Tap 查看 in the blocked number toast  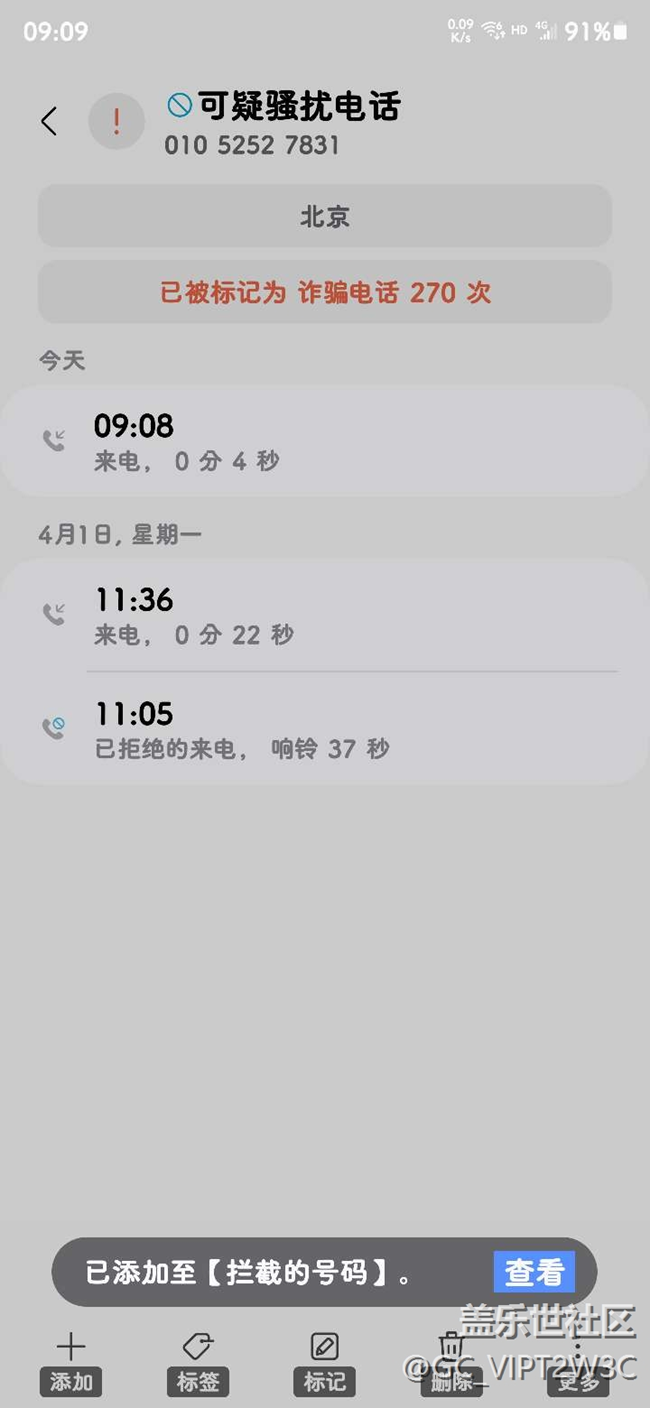point(534,1272)
